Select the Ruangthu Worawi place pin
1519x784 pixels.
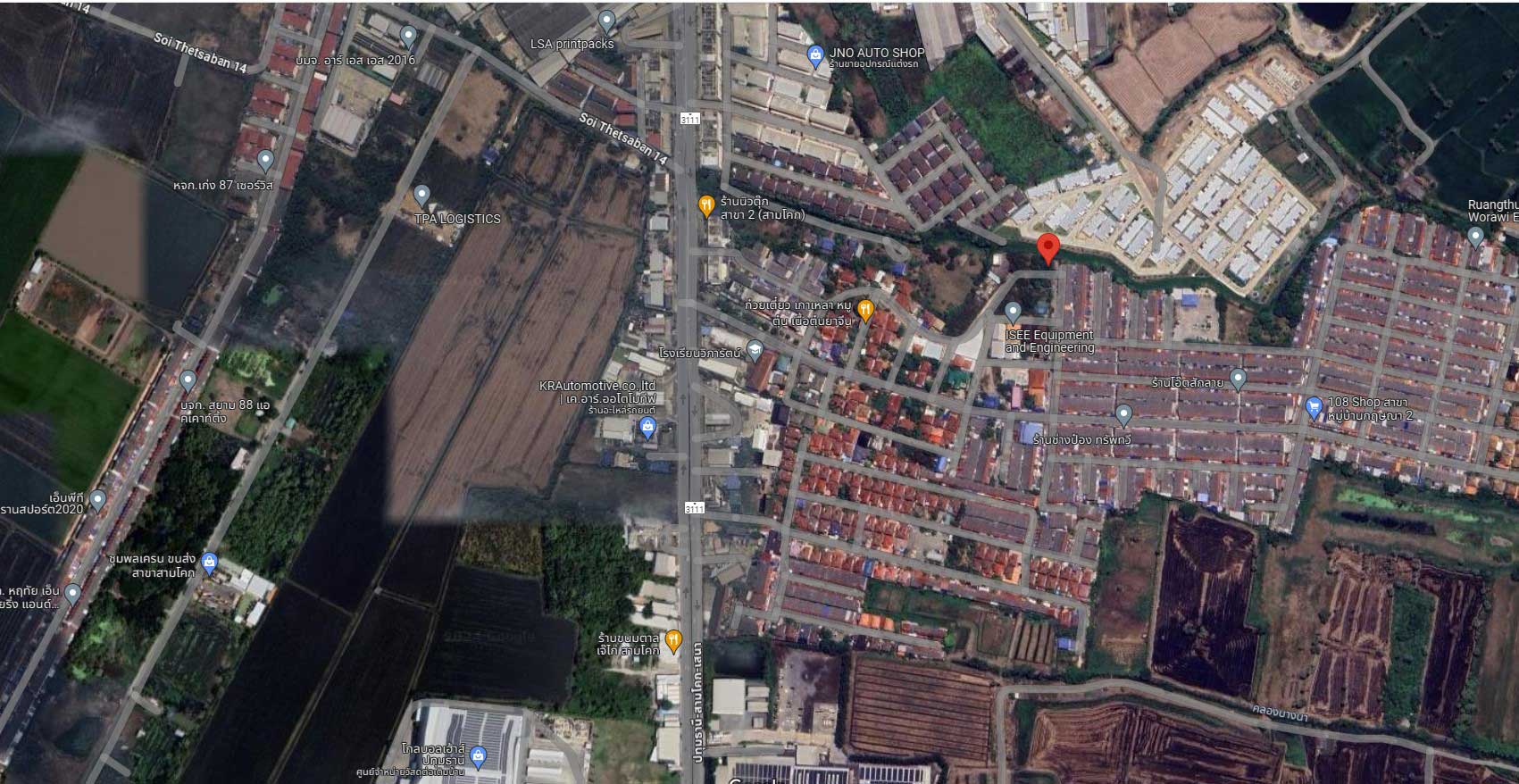pos(1475,237)
